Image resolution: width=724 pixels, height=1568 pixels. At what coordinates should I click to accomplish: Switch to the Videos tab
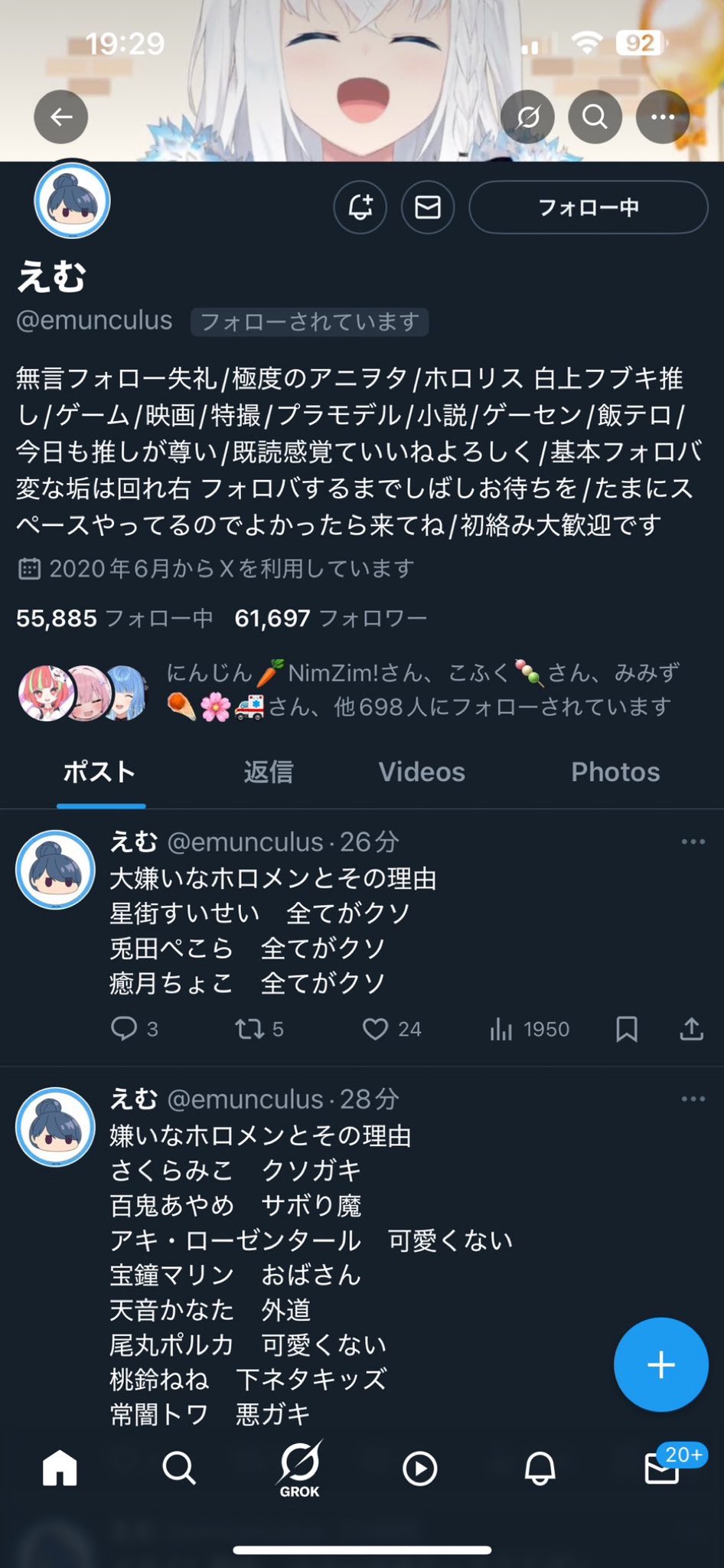point(422,772)
